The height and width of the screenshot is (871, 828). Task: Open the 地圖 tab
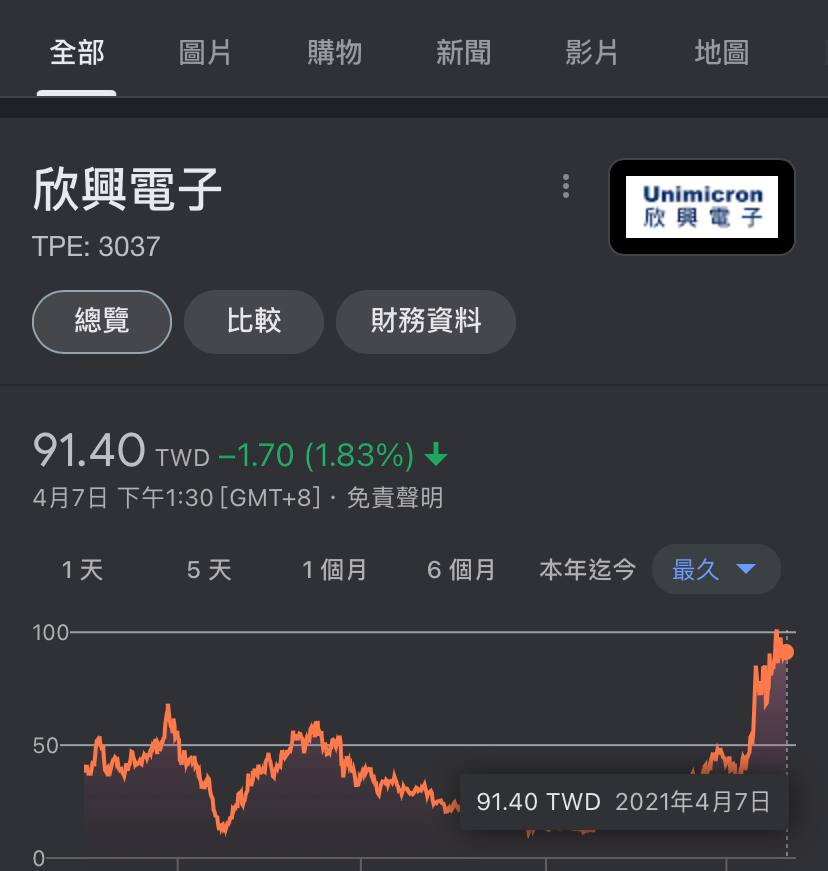(721, 53)
